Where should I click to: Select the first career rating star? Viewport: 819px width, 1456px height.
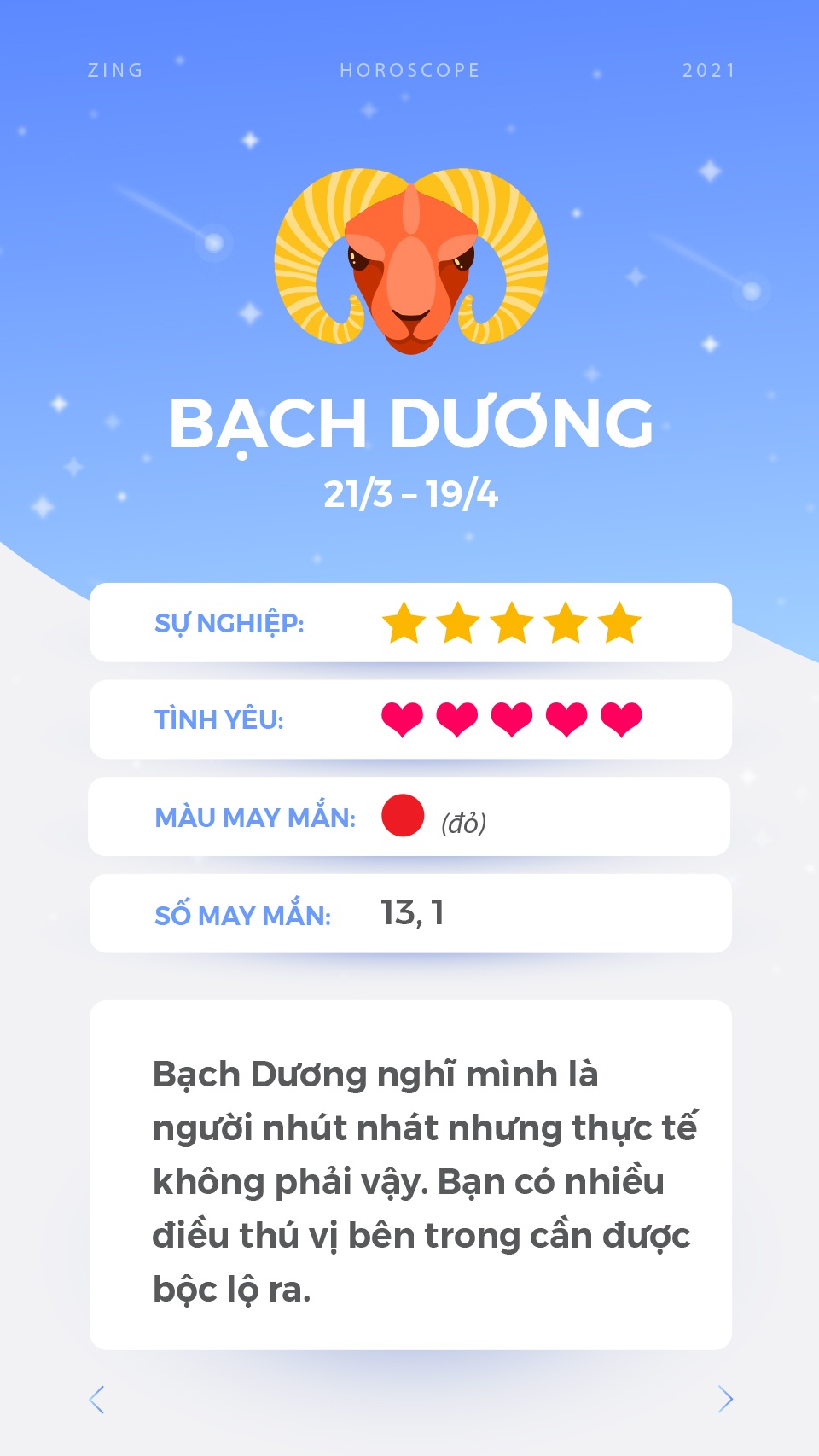[x=406, y=622]
